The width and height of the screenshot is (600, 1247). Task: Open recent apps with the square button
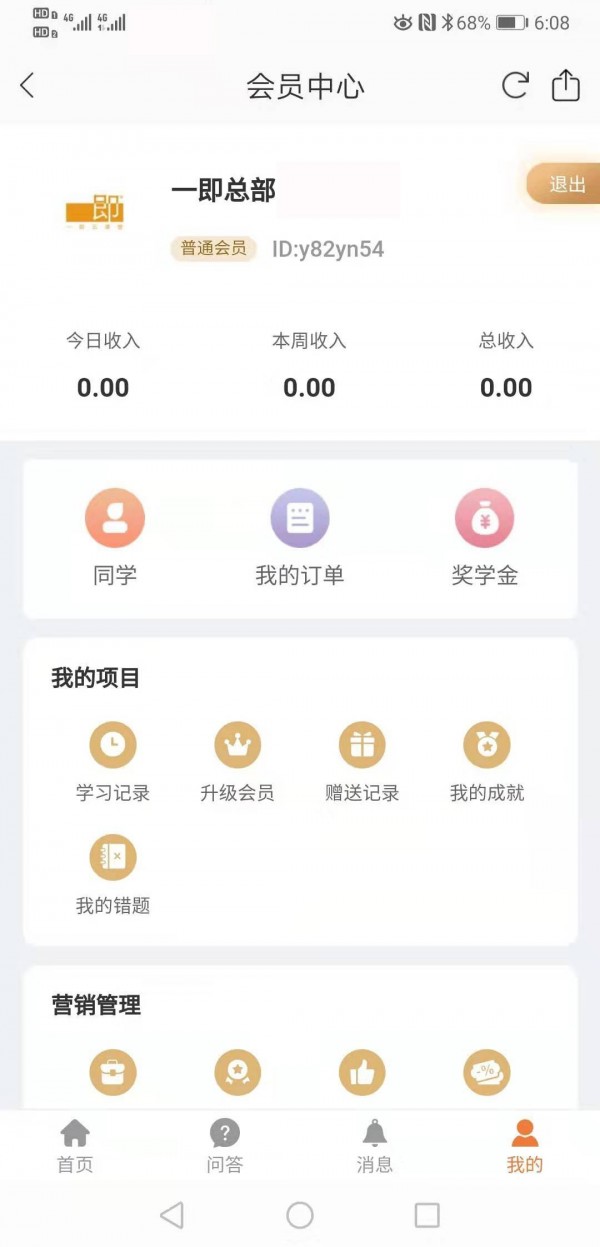[x=427, y=1215]
